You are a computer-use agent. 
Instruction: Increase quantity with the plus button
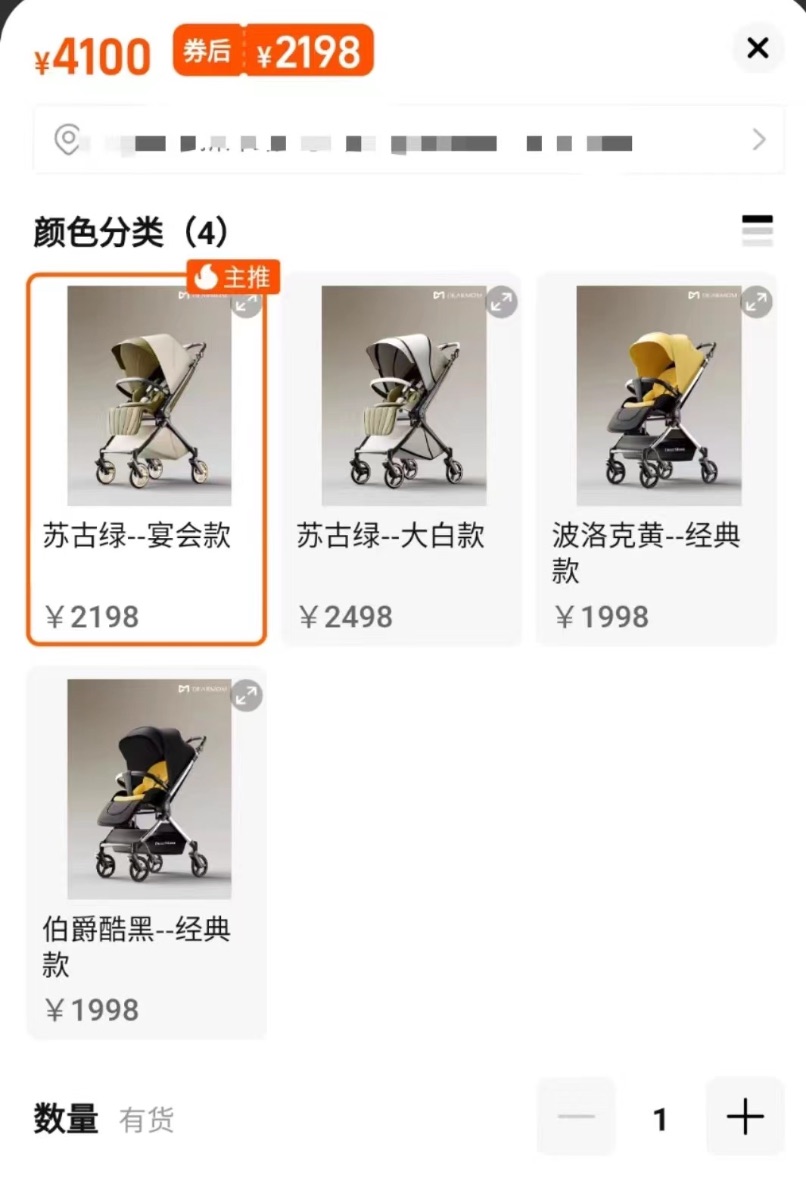745,1117
